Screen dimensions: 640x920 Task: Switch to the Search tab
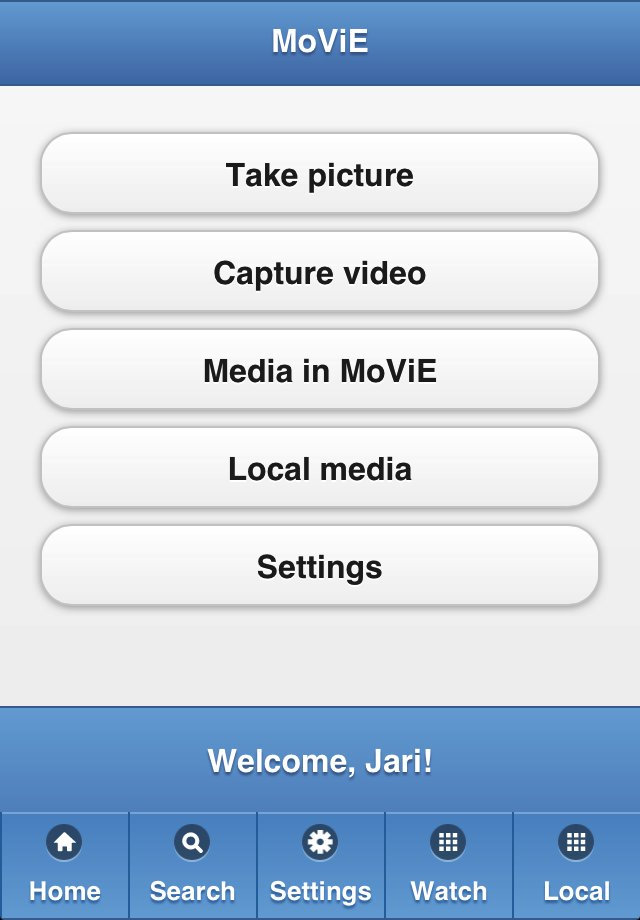click(x=192, y=865)
